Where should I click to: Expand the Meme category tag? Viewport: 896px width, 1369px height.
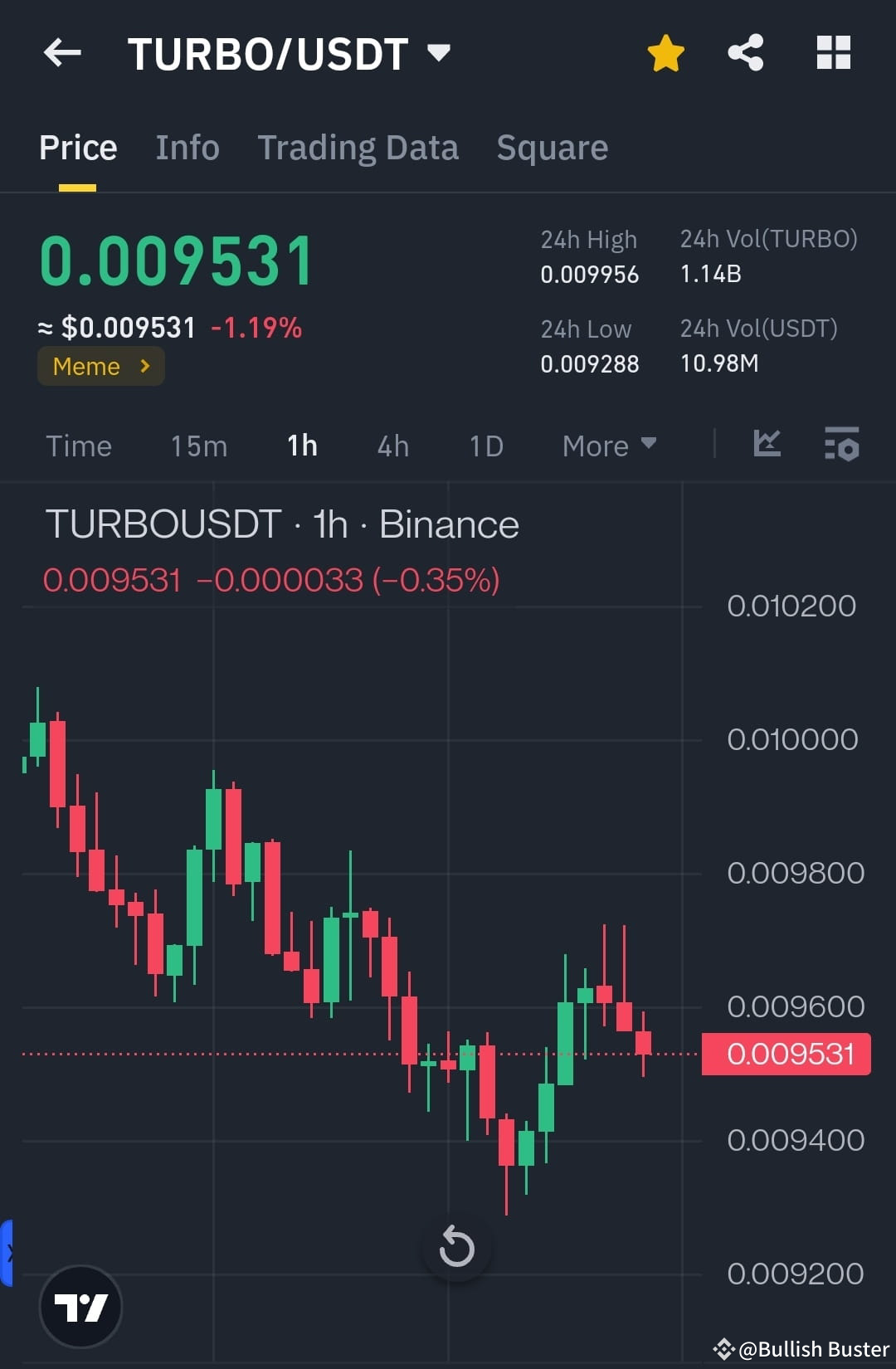point(100,366)
